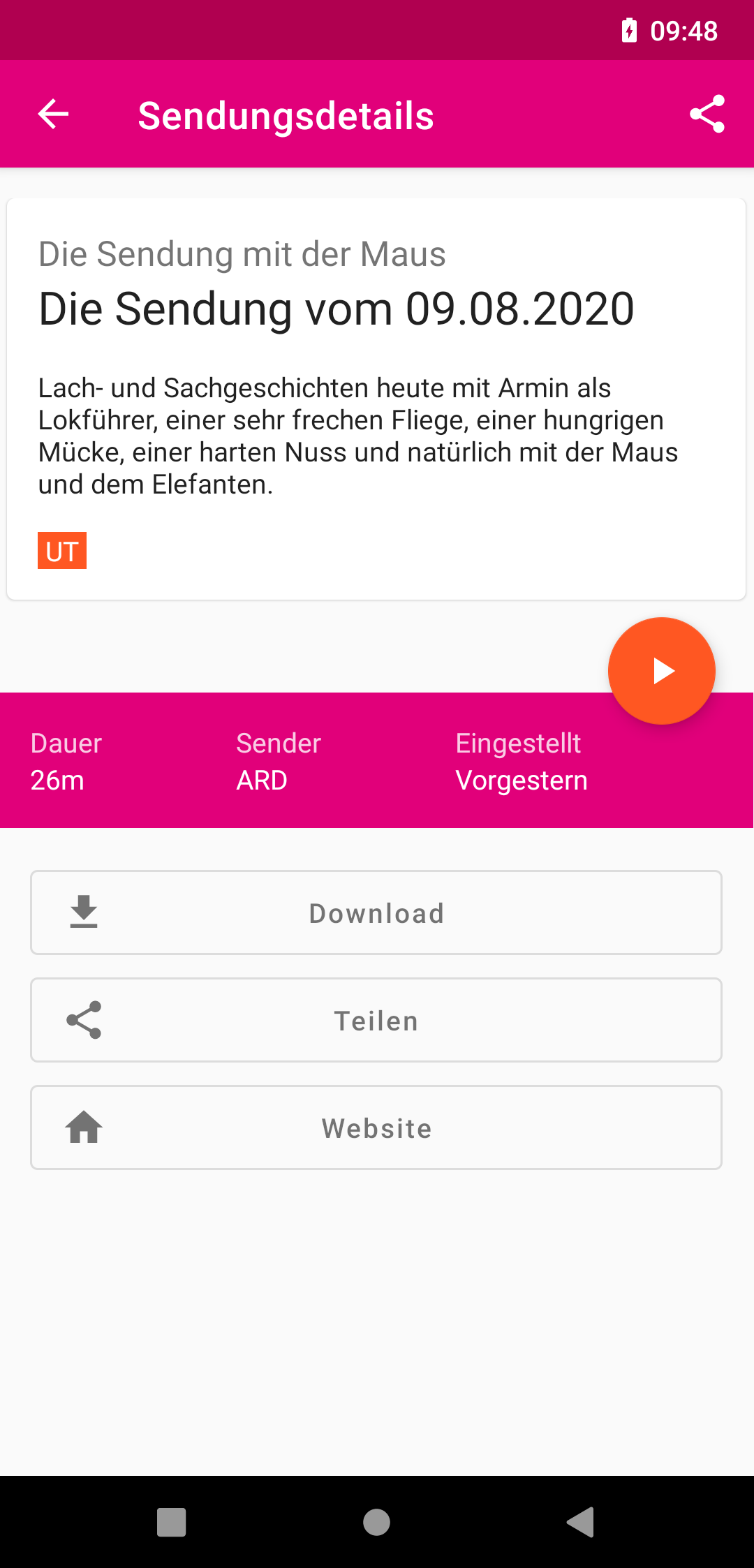Share via the top bar share icon
Image resolution: width=754 pixels, height=1568 pixels.
pos(707,114)
